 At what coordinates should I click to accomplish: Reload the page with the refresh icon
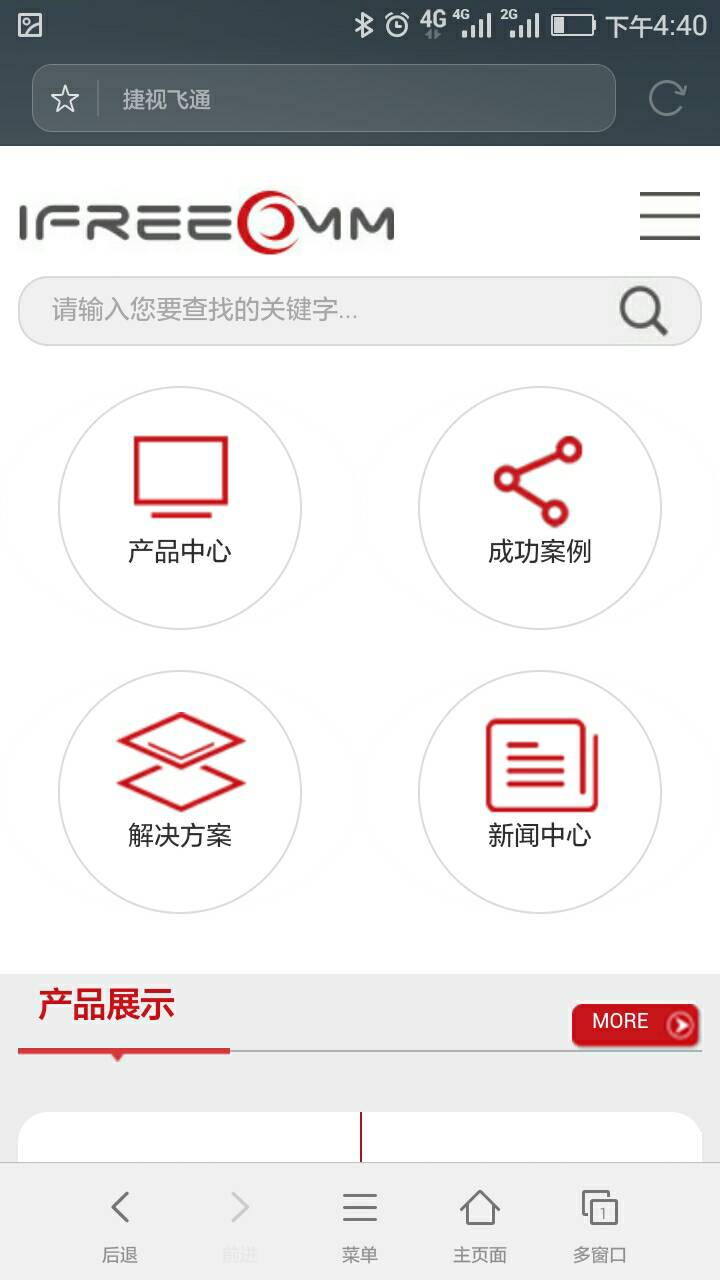pos(667,98)
